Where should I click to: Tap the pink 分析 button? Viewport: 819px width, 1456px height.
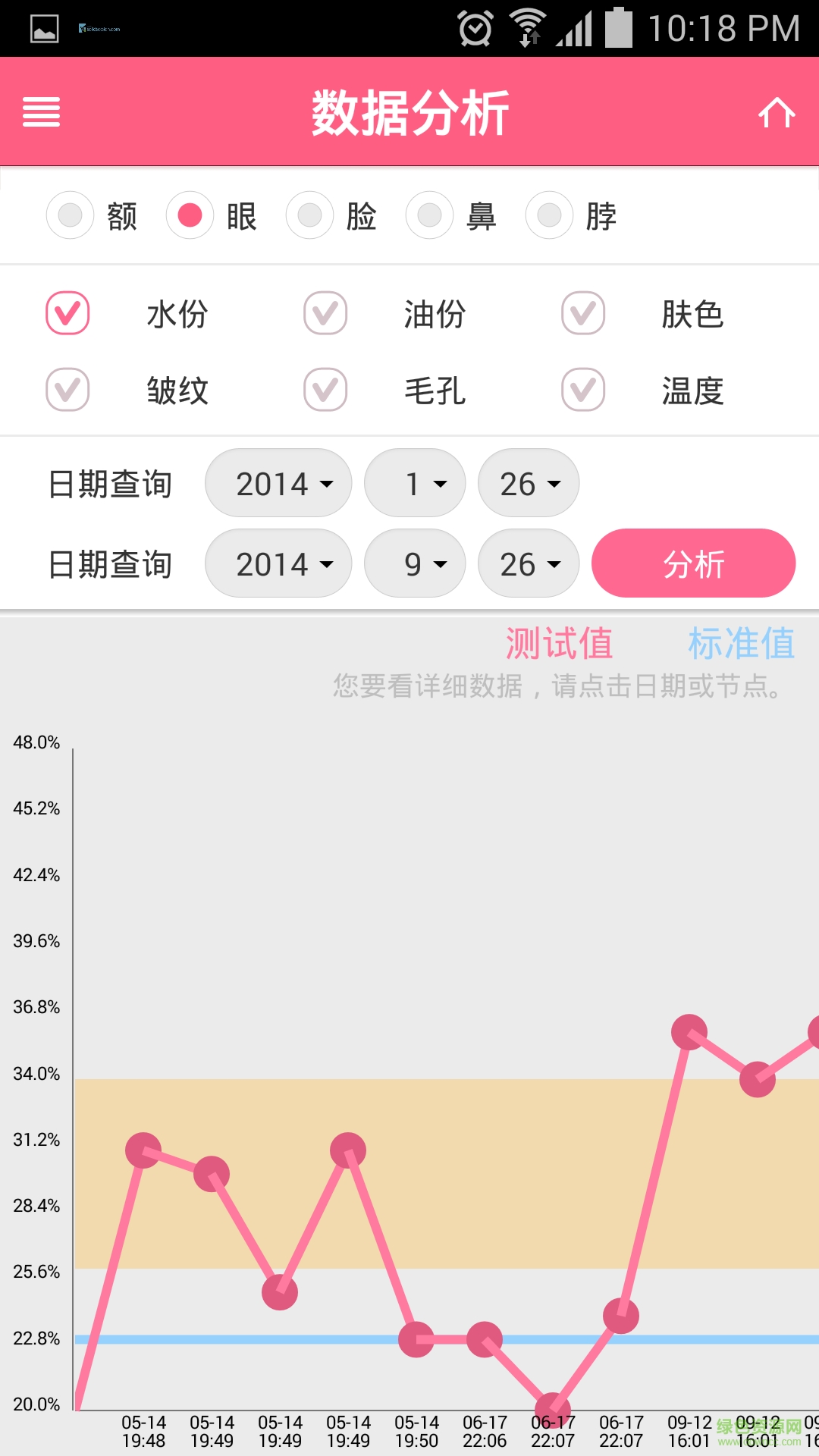tap(693, 563)
